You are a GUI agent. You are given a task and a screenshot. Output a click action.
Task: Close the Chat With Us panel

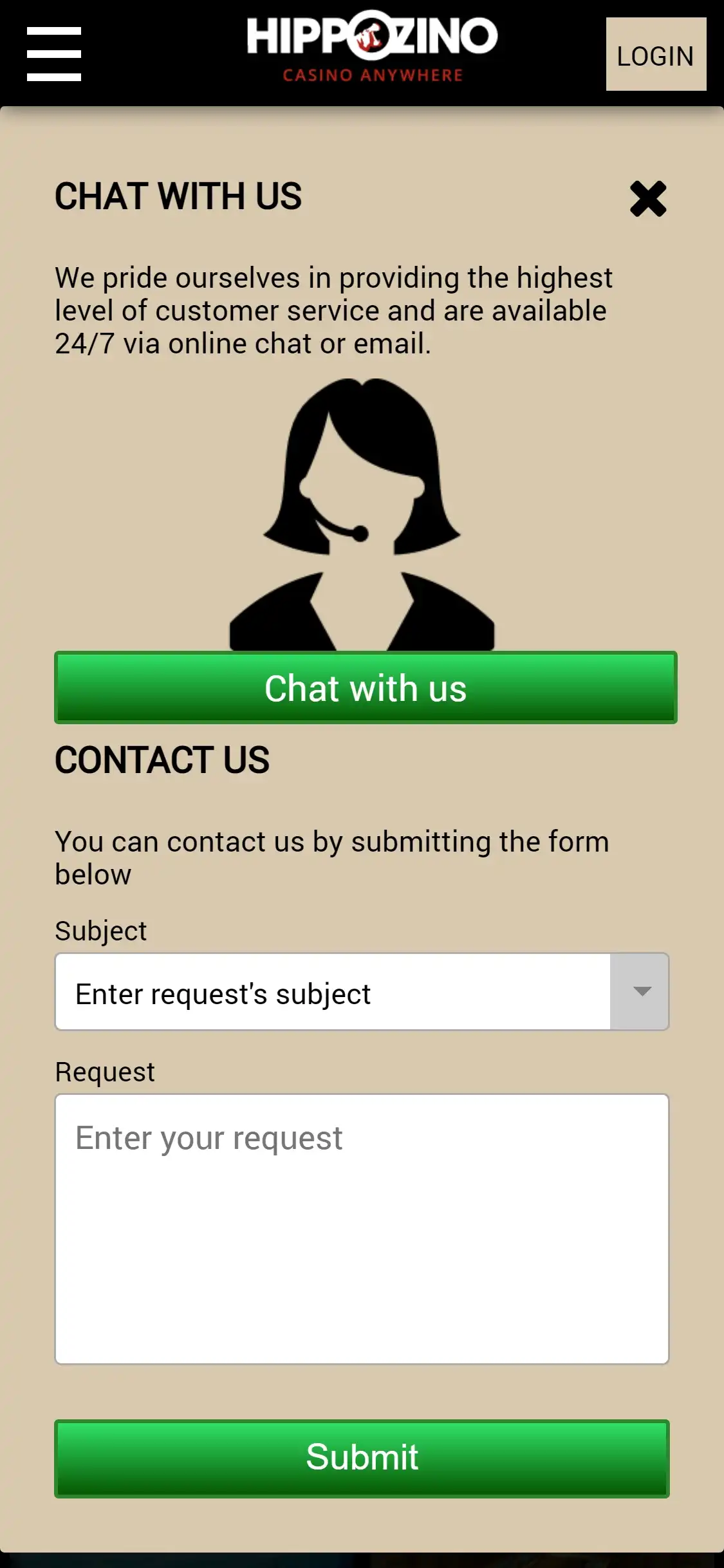click(x=648, y=199)
